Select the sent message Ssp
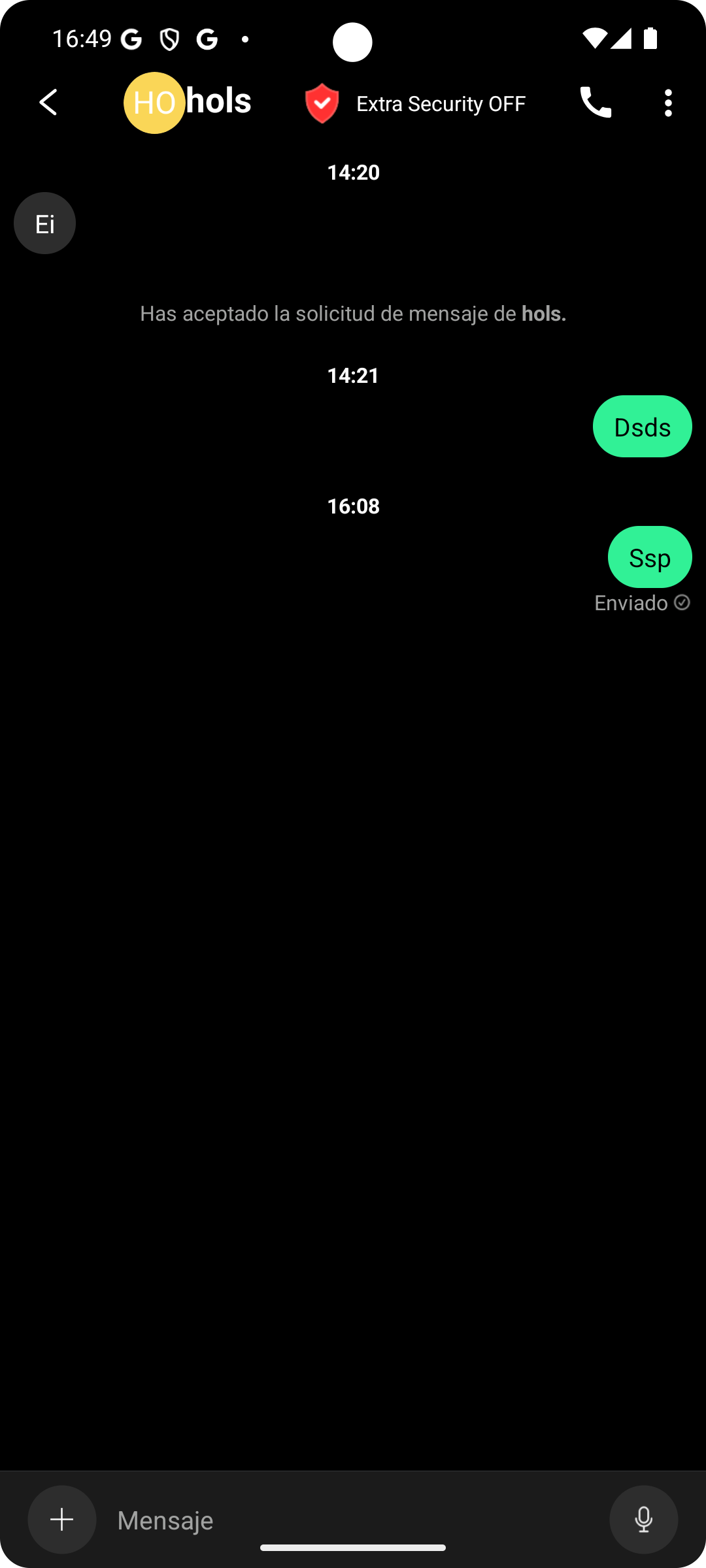Screen dimensions: 706x1568 click(649, 557)
